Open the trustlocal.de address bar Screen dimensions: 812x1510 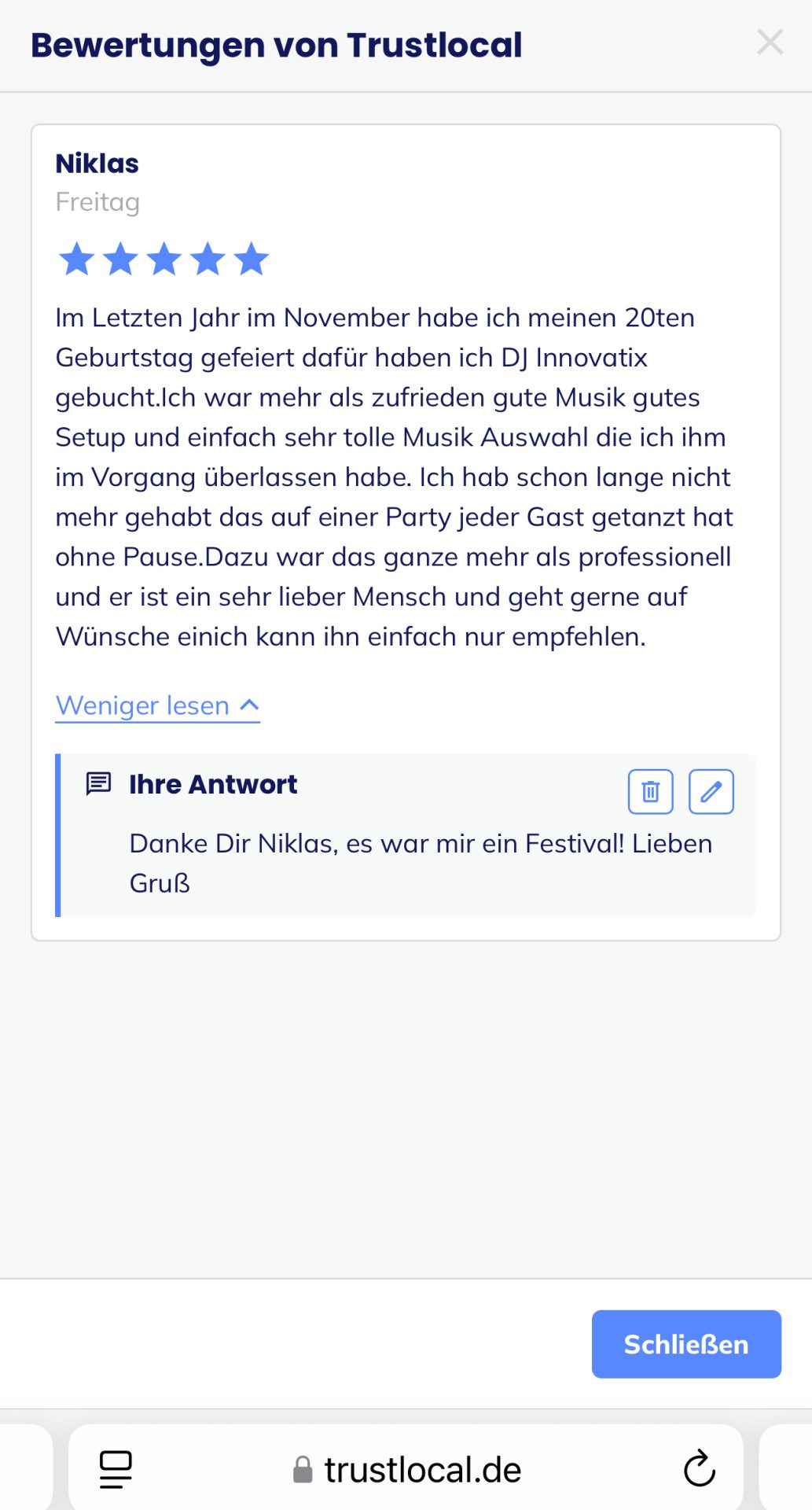click(406, 1469)
